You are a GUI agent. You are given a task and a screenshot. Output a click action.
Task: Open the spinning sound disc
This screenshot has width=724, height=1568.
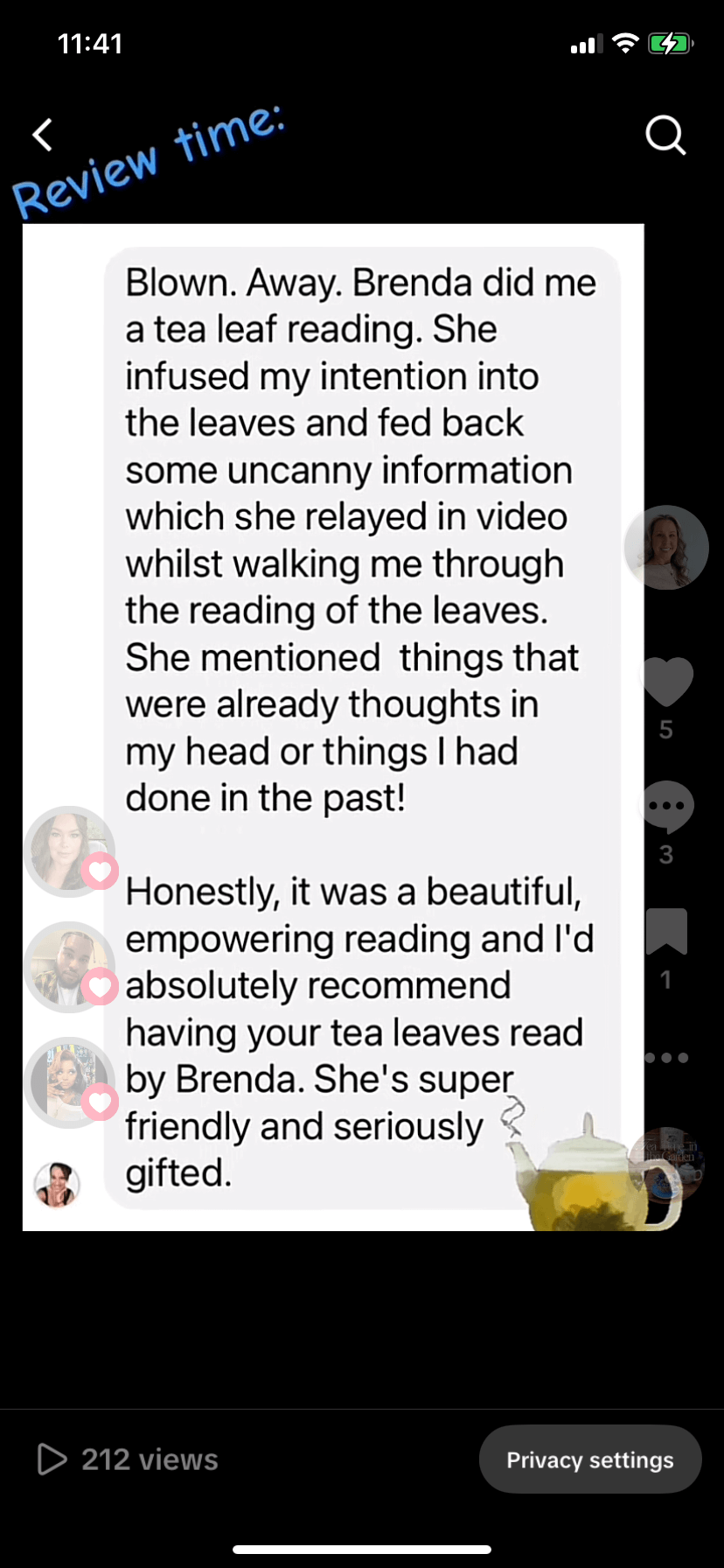click(666, 1164)
